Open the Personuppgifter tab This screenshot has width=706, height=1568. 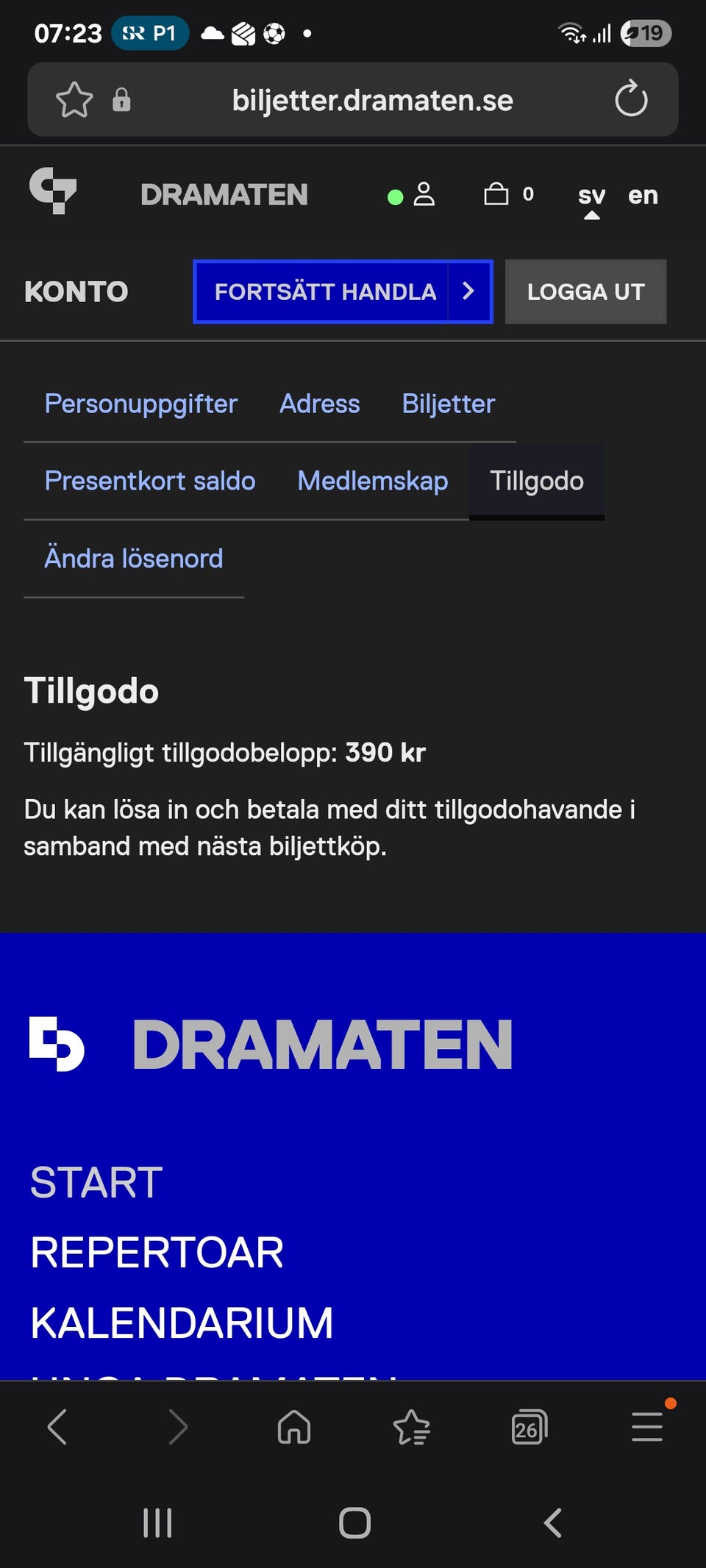[x=141, y=404]
